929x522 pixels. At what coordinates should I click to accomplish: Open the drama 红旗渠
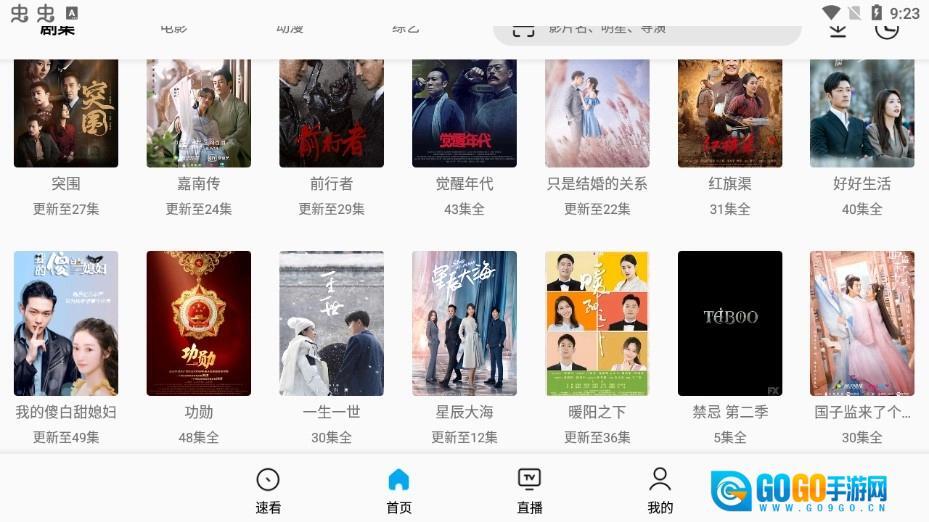(730, 113)
